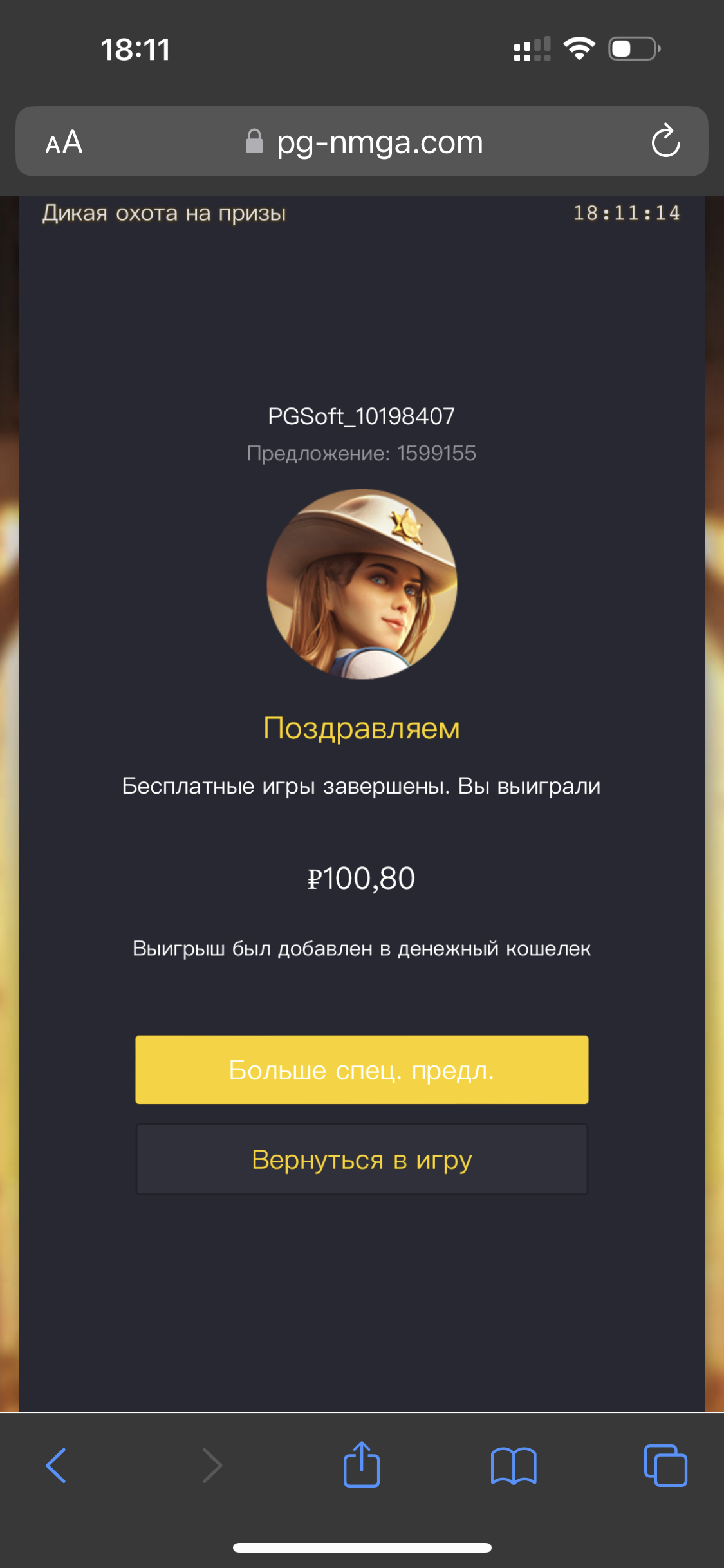The image size is (724, 1568).
Task: Tap the Больше спец. предл. button
Action: pos(362,1070)
